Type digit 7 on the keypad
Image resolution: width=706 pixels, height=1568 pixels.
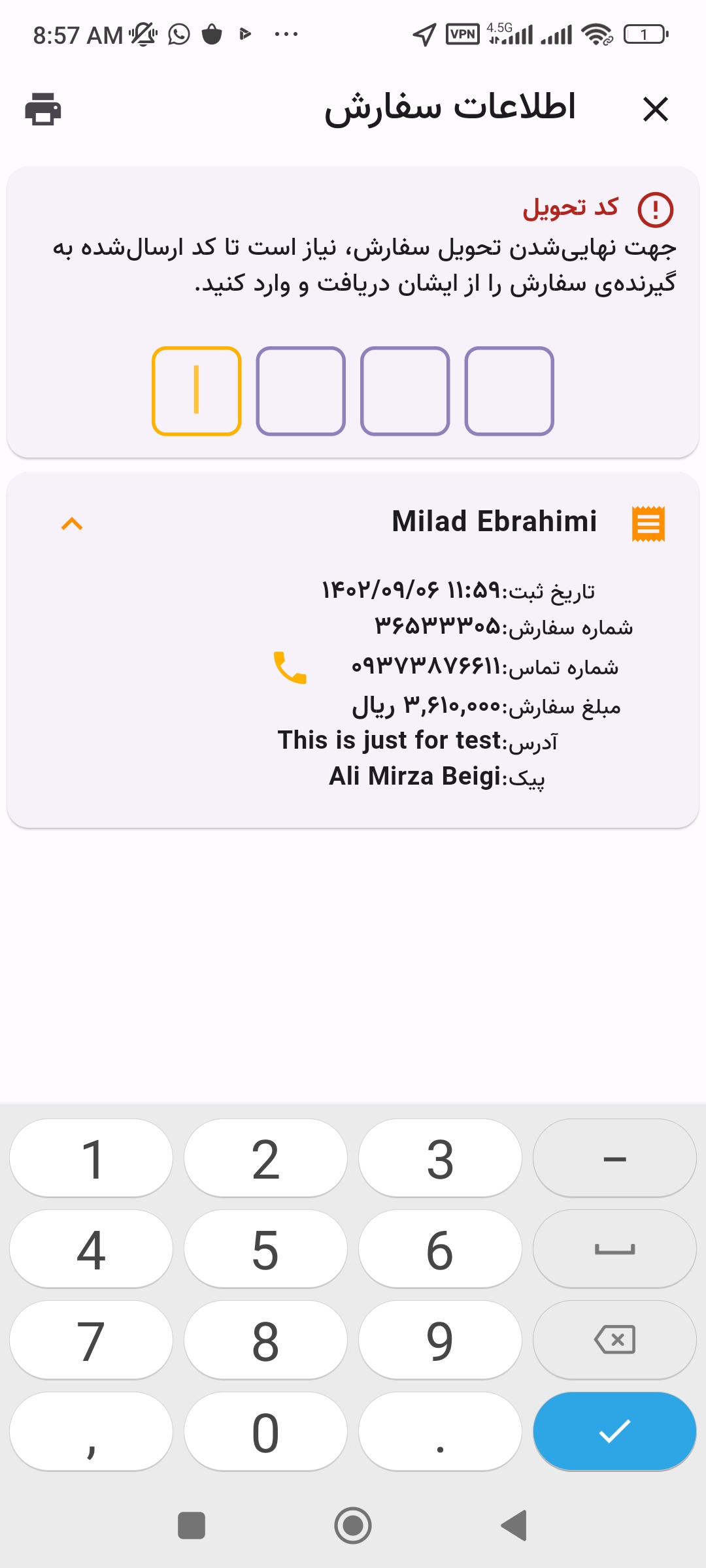tap(92, 1340)
